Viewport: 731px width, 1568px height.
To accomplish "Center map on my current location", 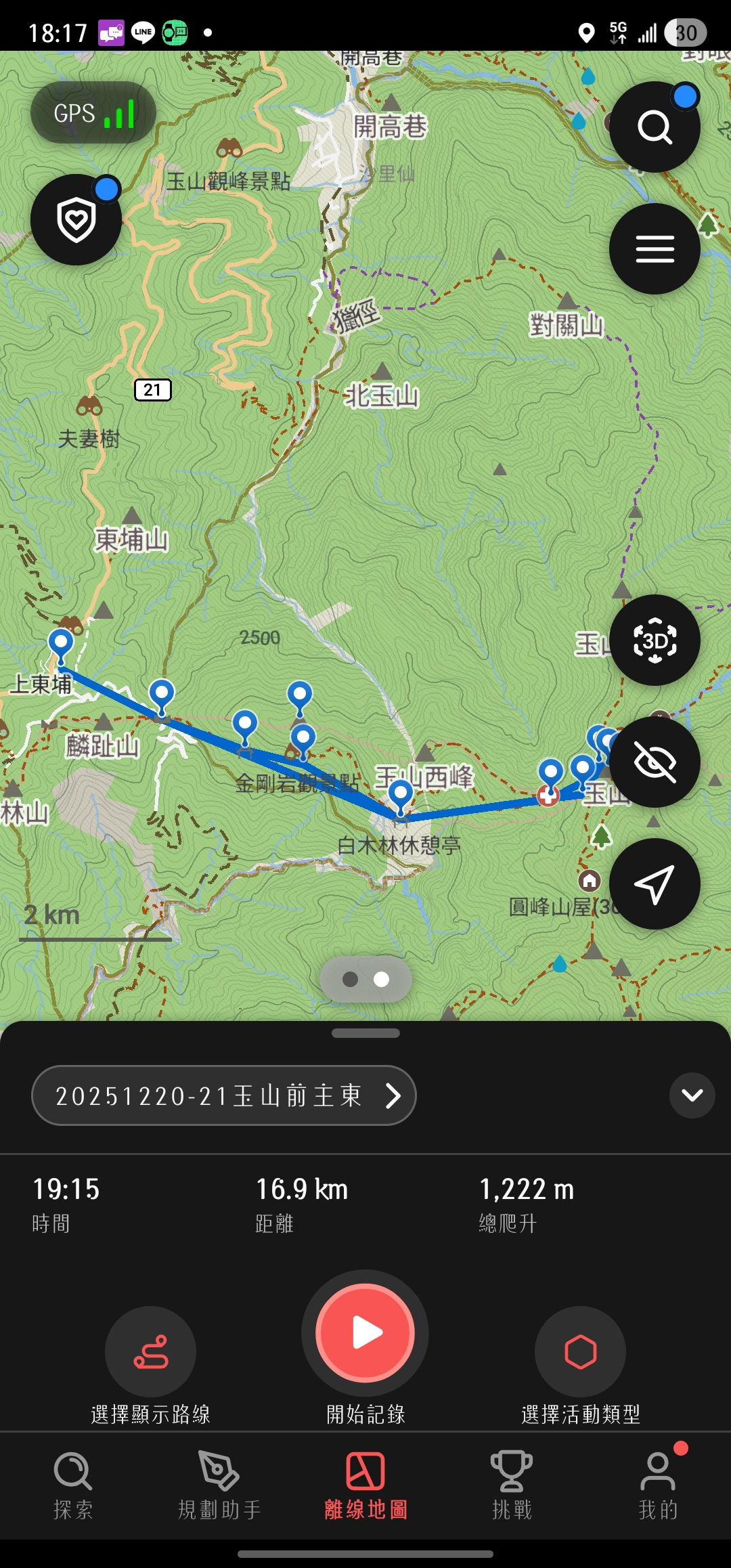I will tap(655, 884).
